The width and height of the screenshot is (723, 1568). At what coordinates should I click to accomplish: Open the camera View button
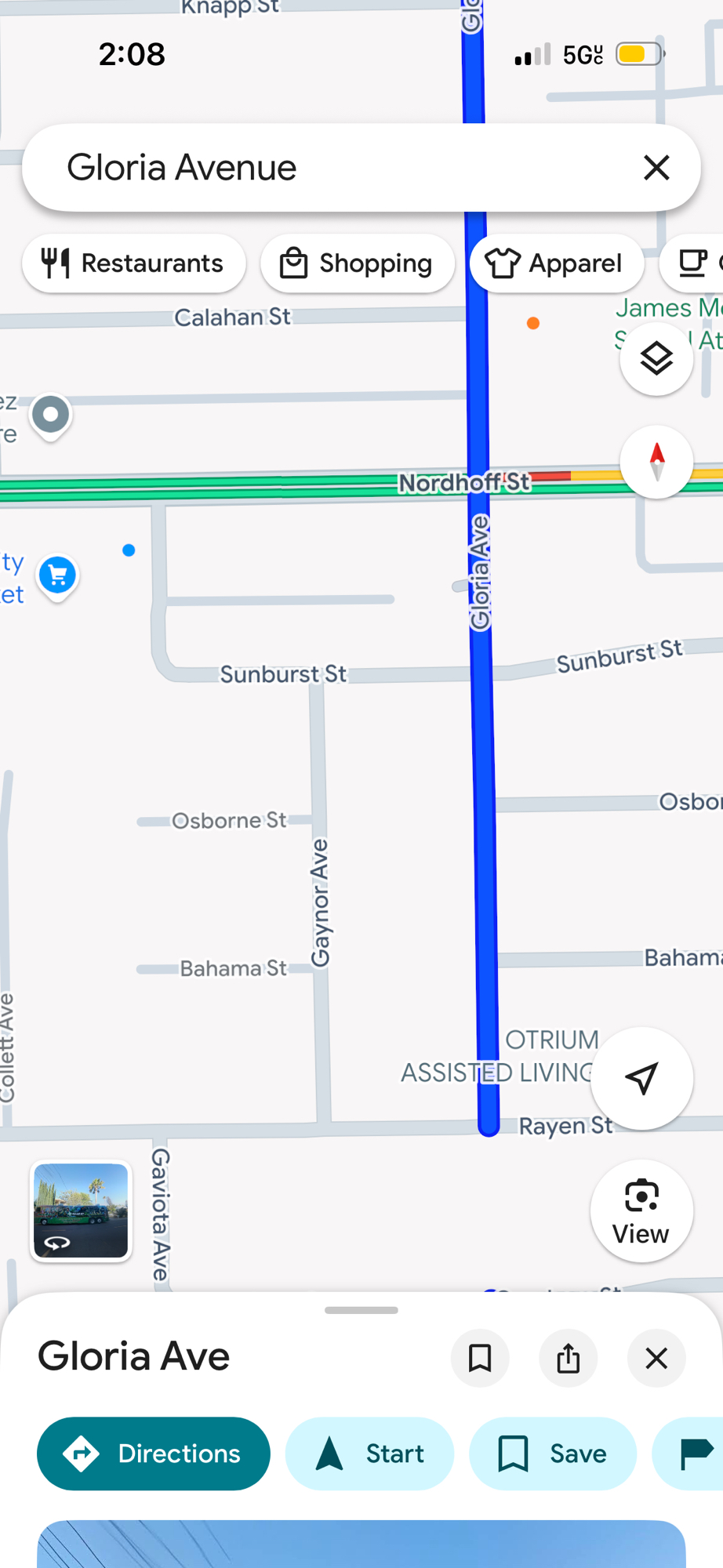641,1210
